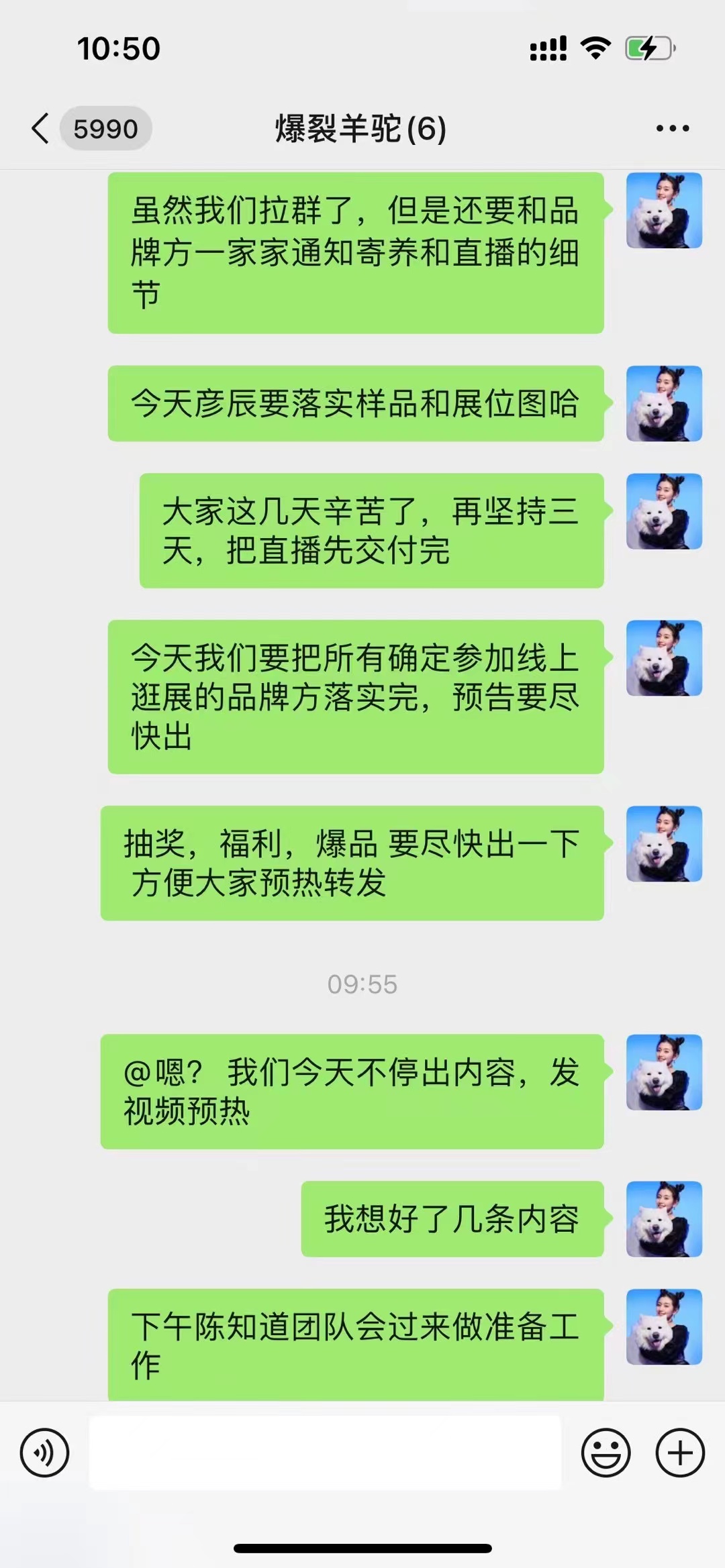This screenshot has height=1568, width=725.
Task: Open the emoji sticker panel
Action: point(606,1453)
